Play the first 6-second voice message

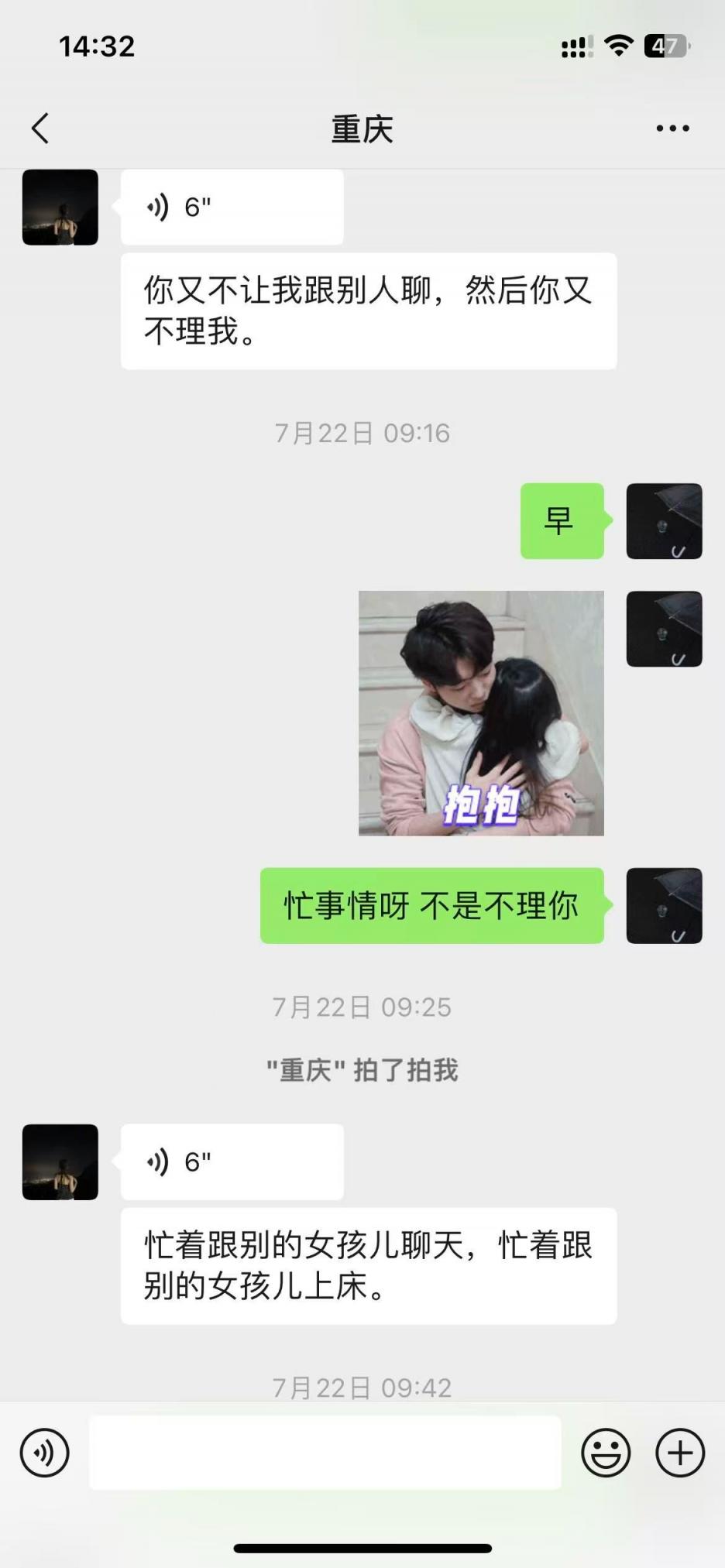tap(232, 208)
